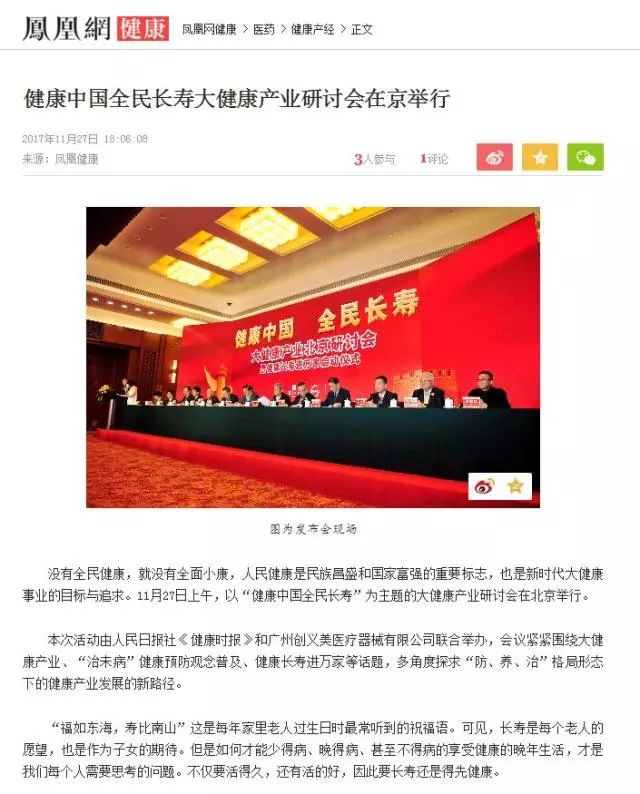The width and height of the screenshot is (640, 794).
Task: Open the 健康产经 breadcrumb link
Action: click(313, 29)
